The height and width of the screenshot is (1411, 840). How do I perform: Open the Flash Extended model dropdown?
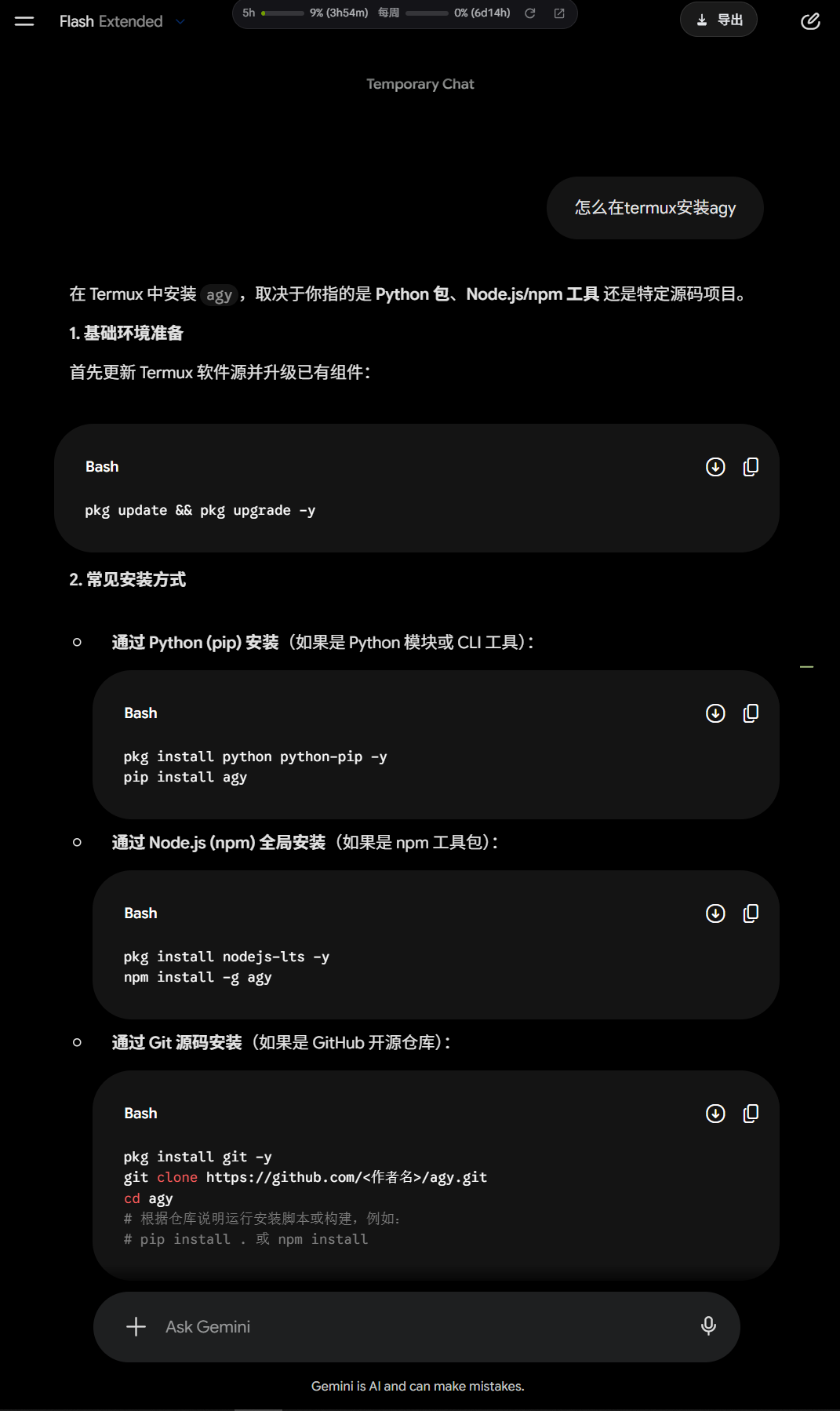point(122,21)
